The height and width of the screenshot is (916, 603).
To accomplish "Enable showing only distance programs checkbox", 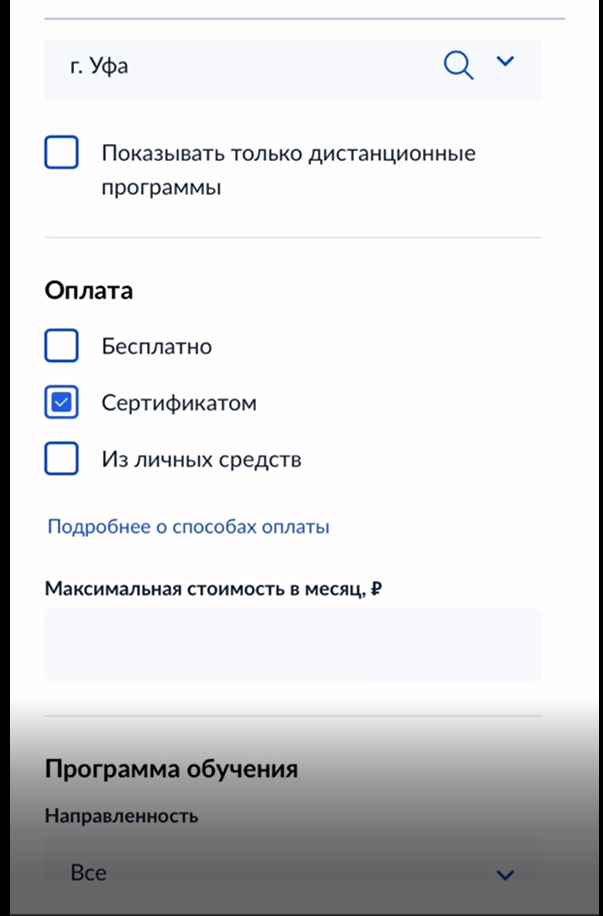I will click(x=62, y=154).
